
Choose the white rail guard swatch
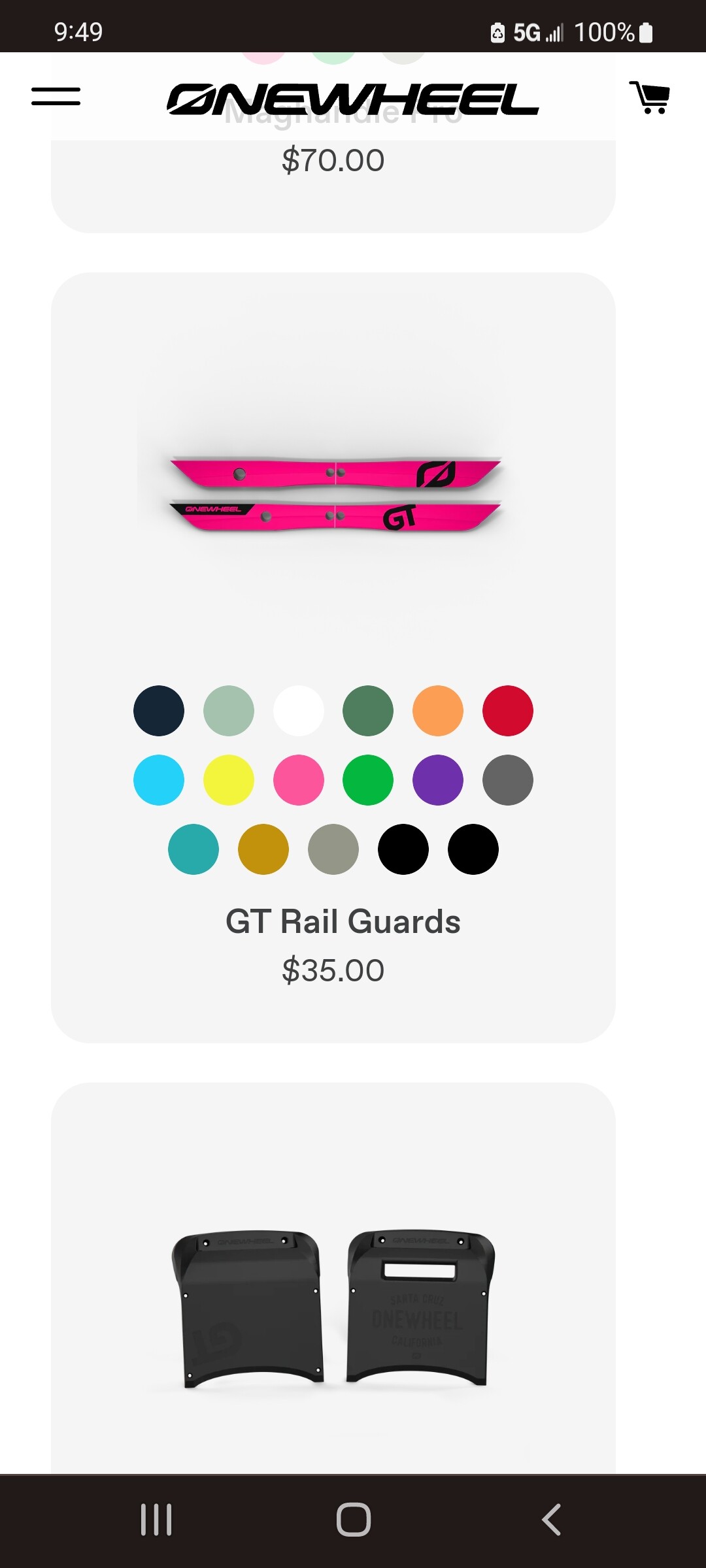pyautogui.click(x=299, y=711)
